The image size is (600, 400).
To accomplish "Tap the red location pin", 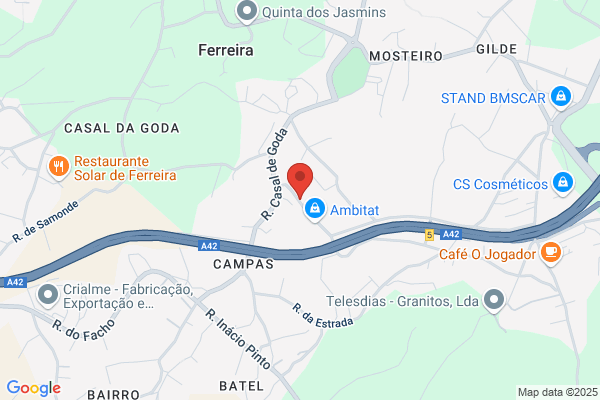I will 300,180.
